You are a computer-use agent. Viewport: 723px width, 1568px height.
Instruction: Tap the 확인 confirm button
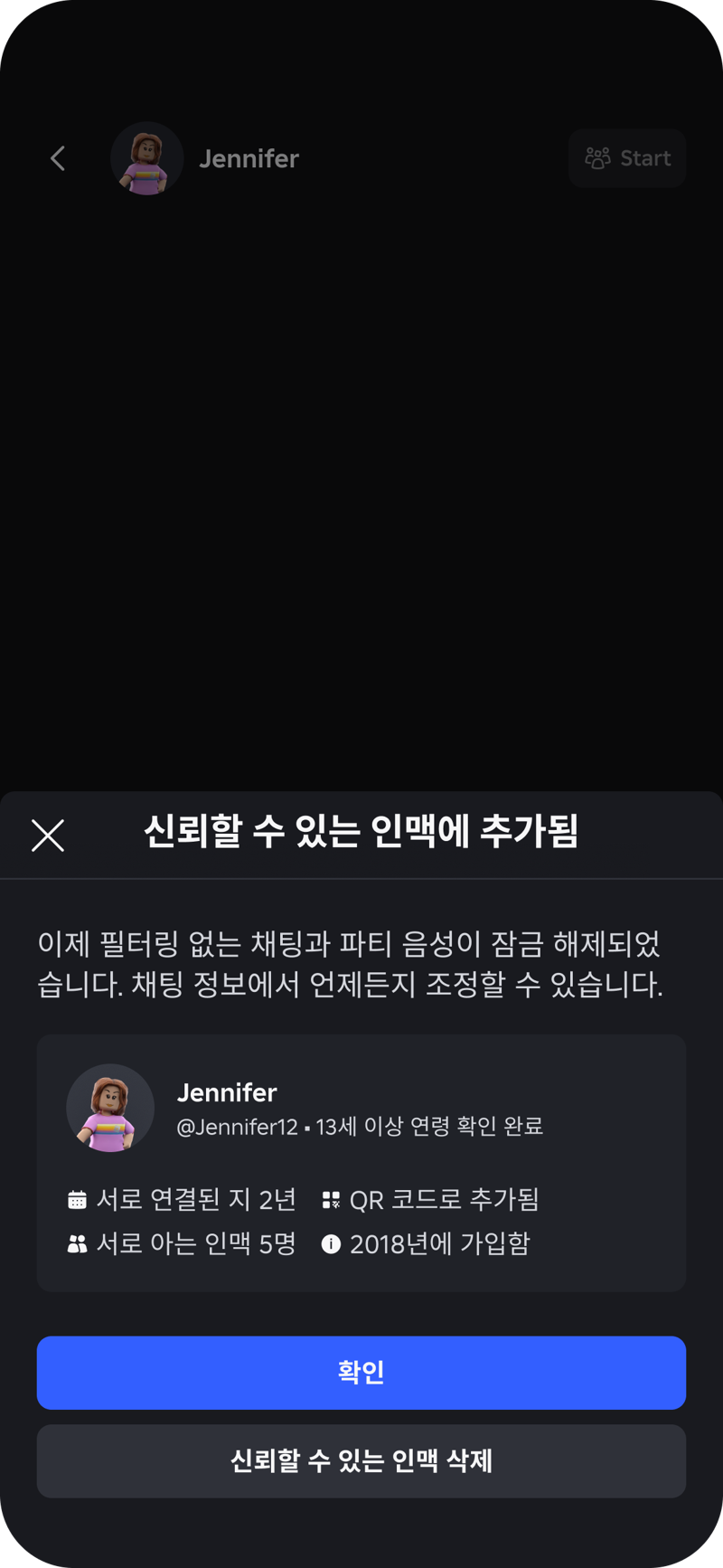coord(361,1372)
